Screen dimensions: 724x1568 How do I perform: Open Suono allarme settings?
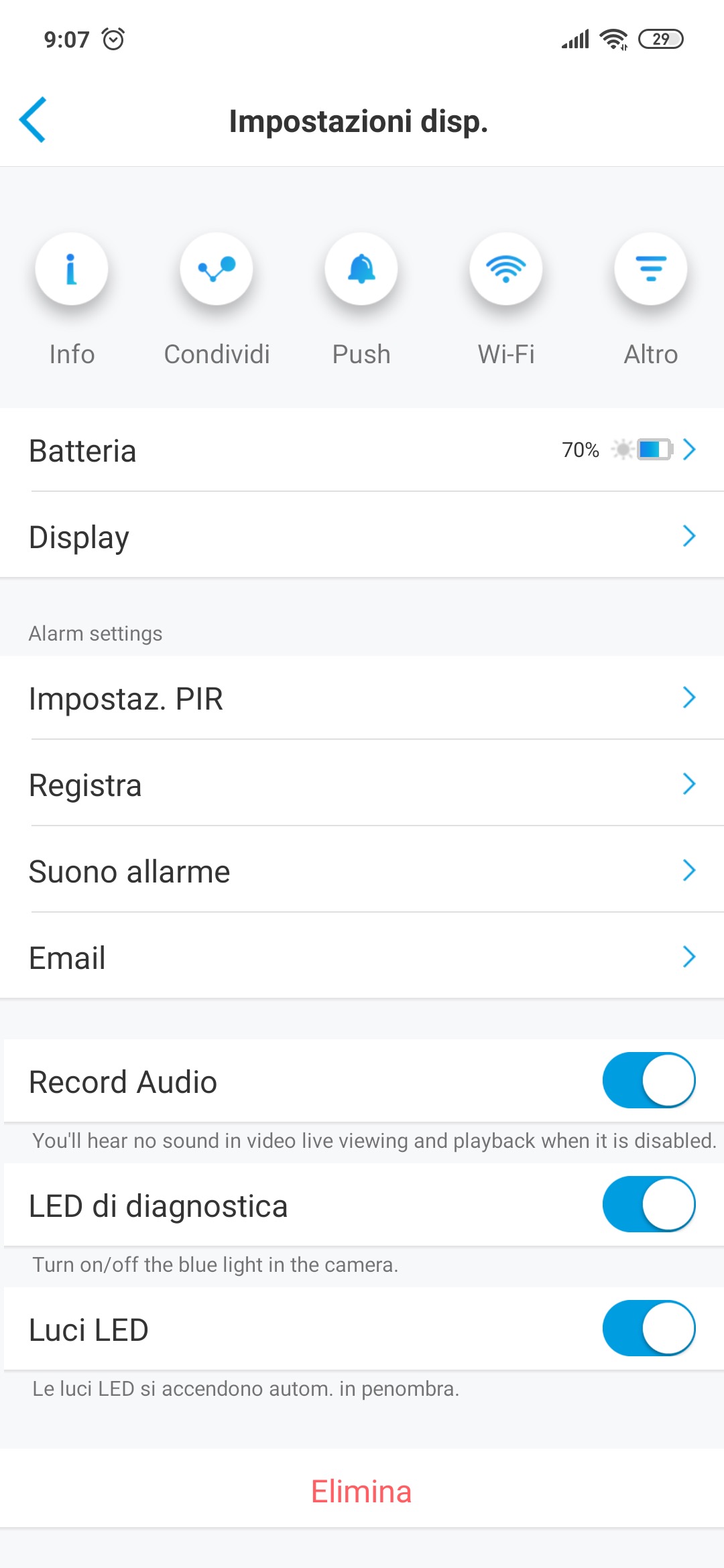(x=362, y=871)
